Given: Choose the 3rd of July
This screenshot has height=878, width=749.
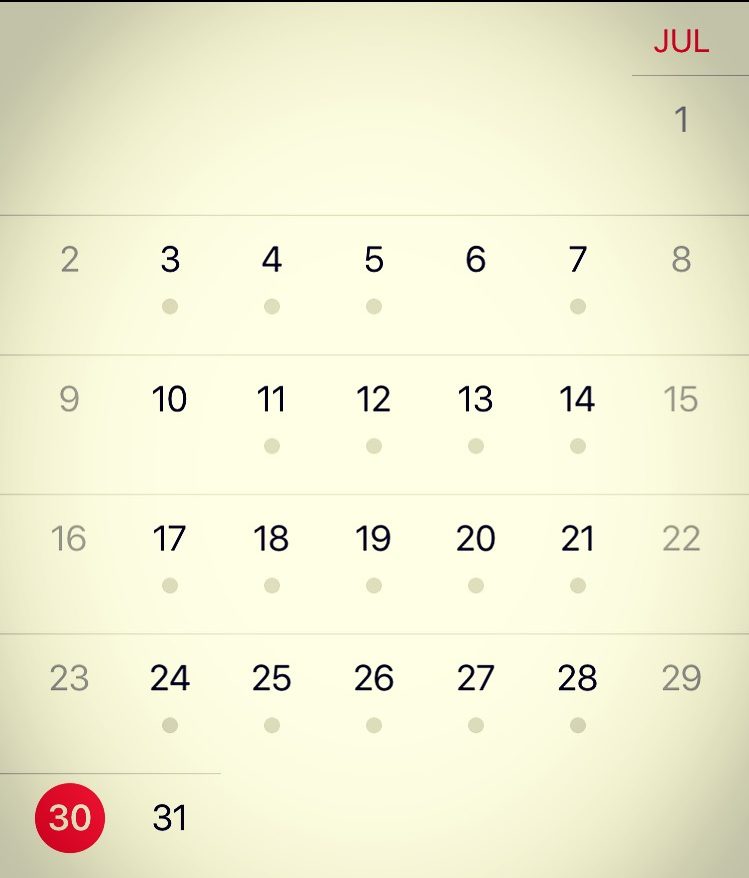Looking at the screenshot, I should pyautogui.click(x=170, y=260).
